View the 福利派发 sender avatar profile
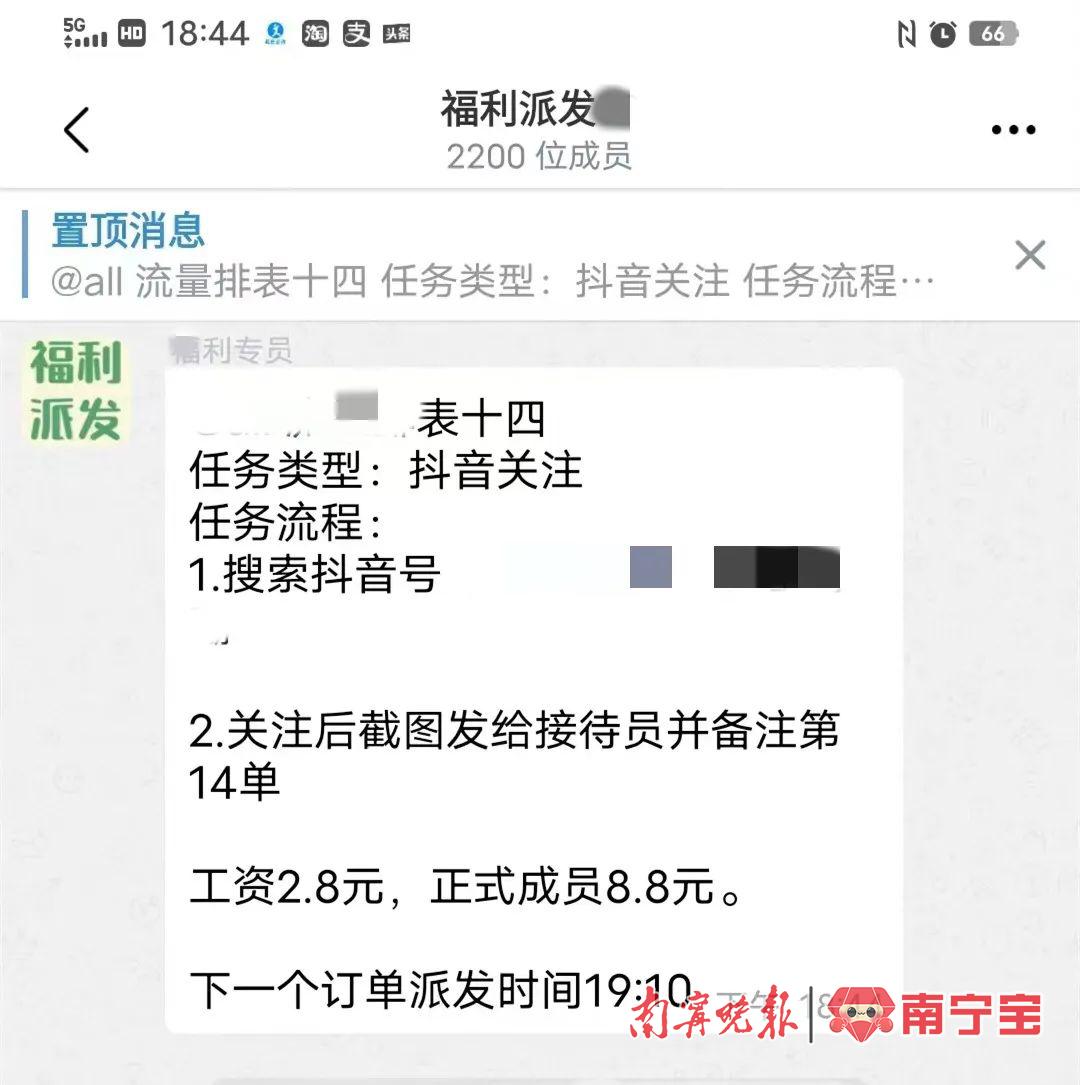This screenshot has height=1085, width=1080. pos(75,391)
